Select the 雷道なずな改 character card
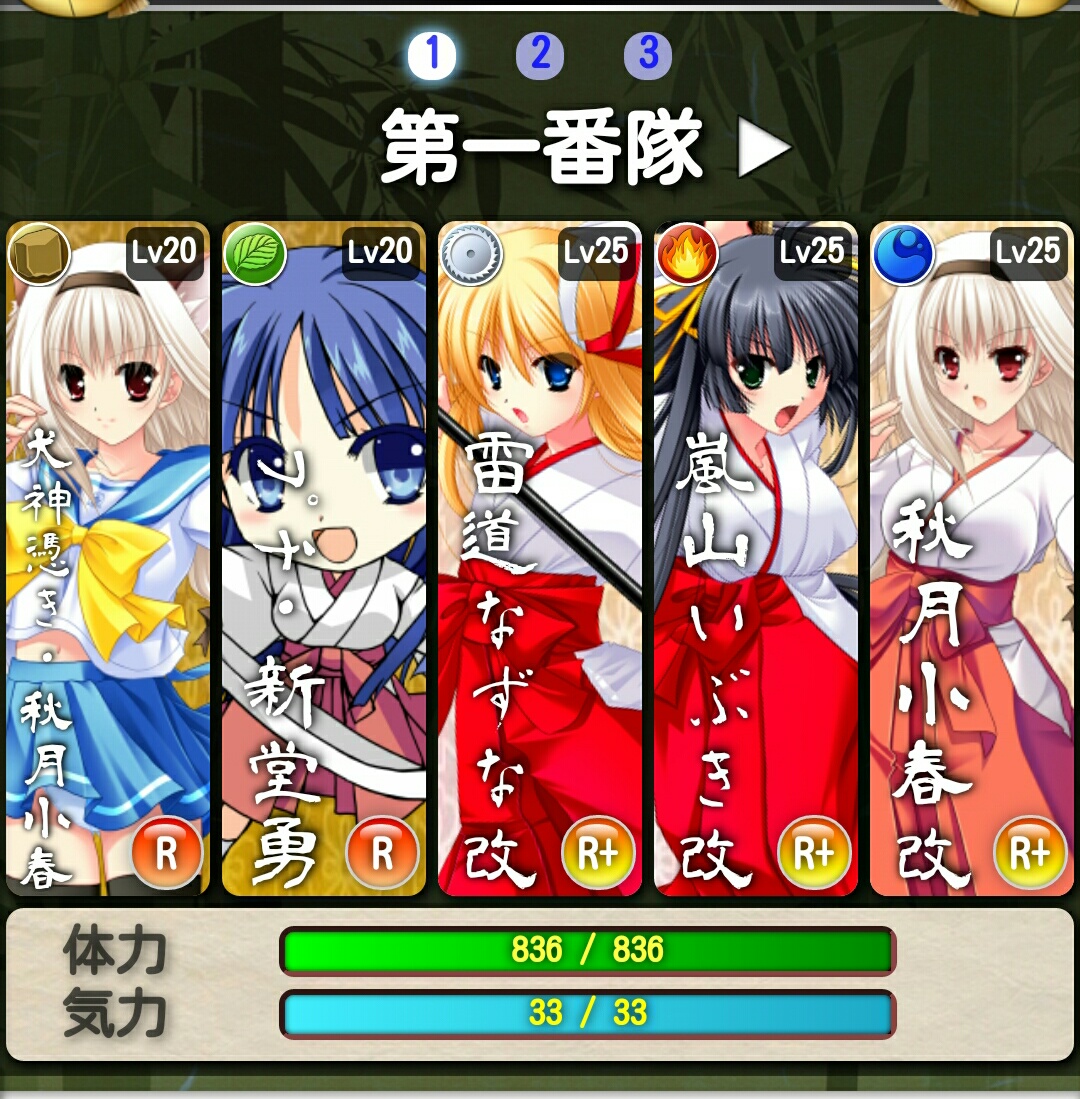Screen dimensions: 1080x1099 [x=540, y=558]
